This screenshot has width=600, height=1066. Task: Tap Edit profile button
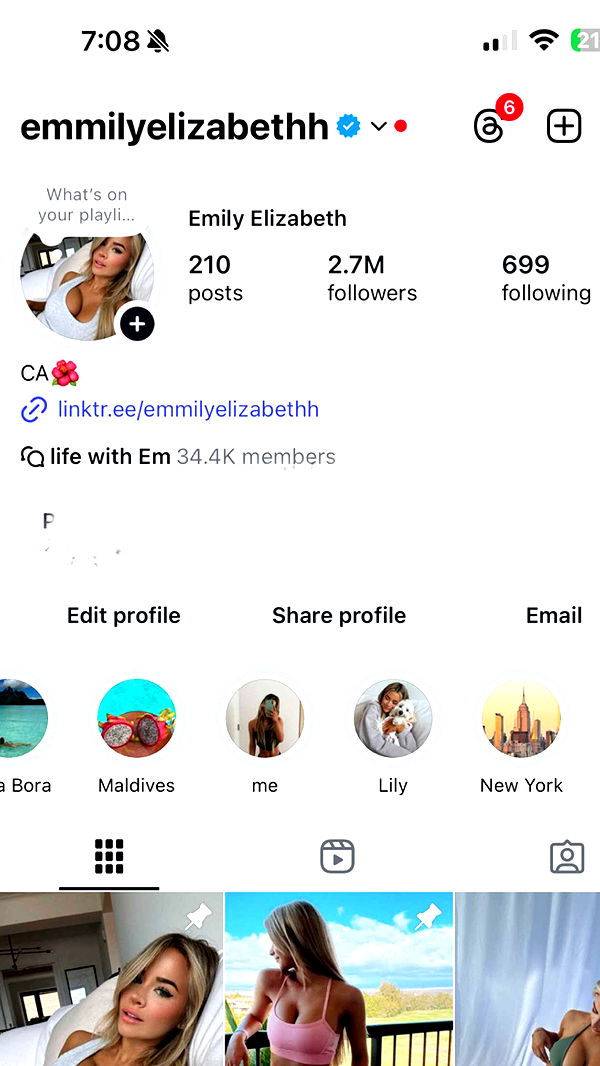tap(124, 616)
